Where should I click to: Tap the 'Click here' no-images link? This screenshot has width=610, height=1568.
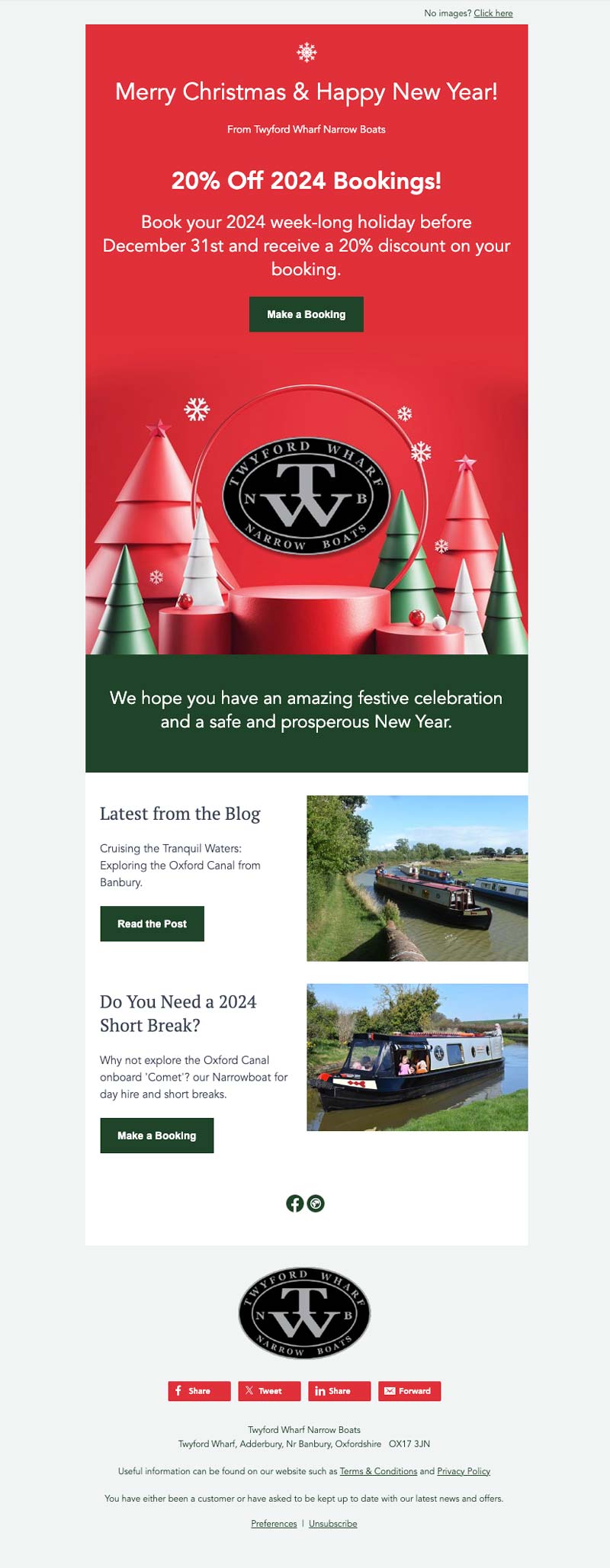click(493, 13)
